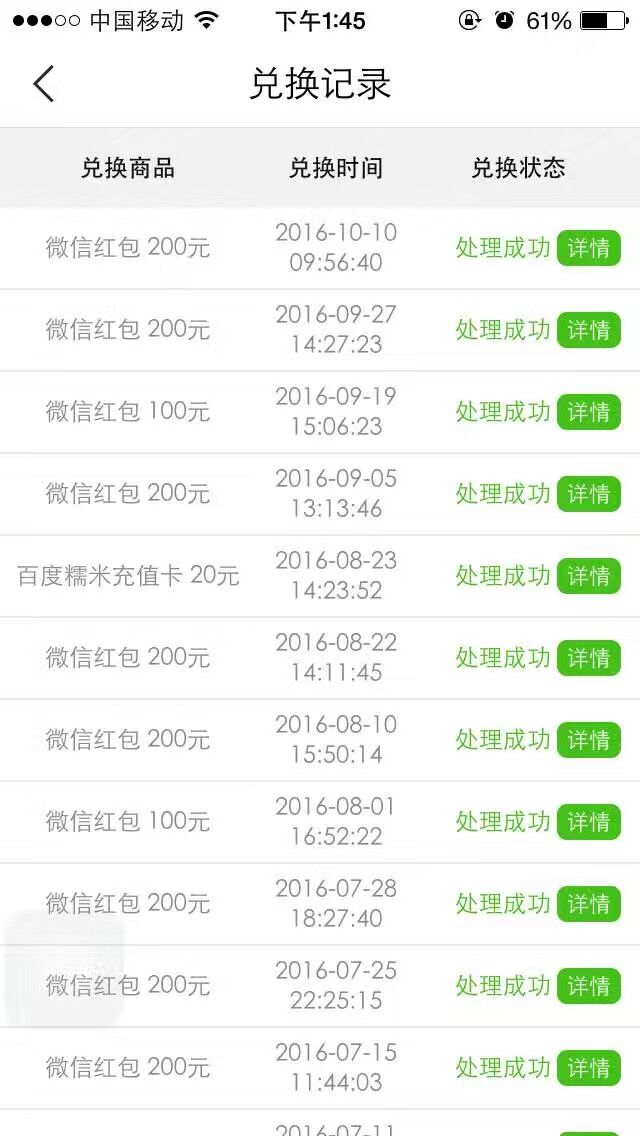View 详情 of the 2016-08-22 record

(x=589, y=658)
